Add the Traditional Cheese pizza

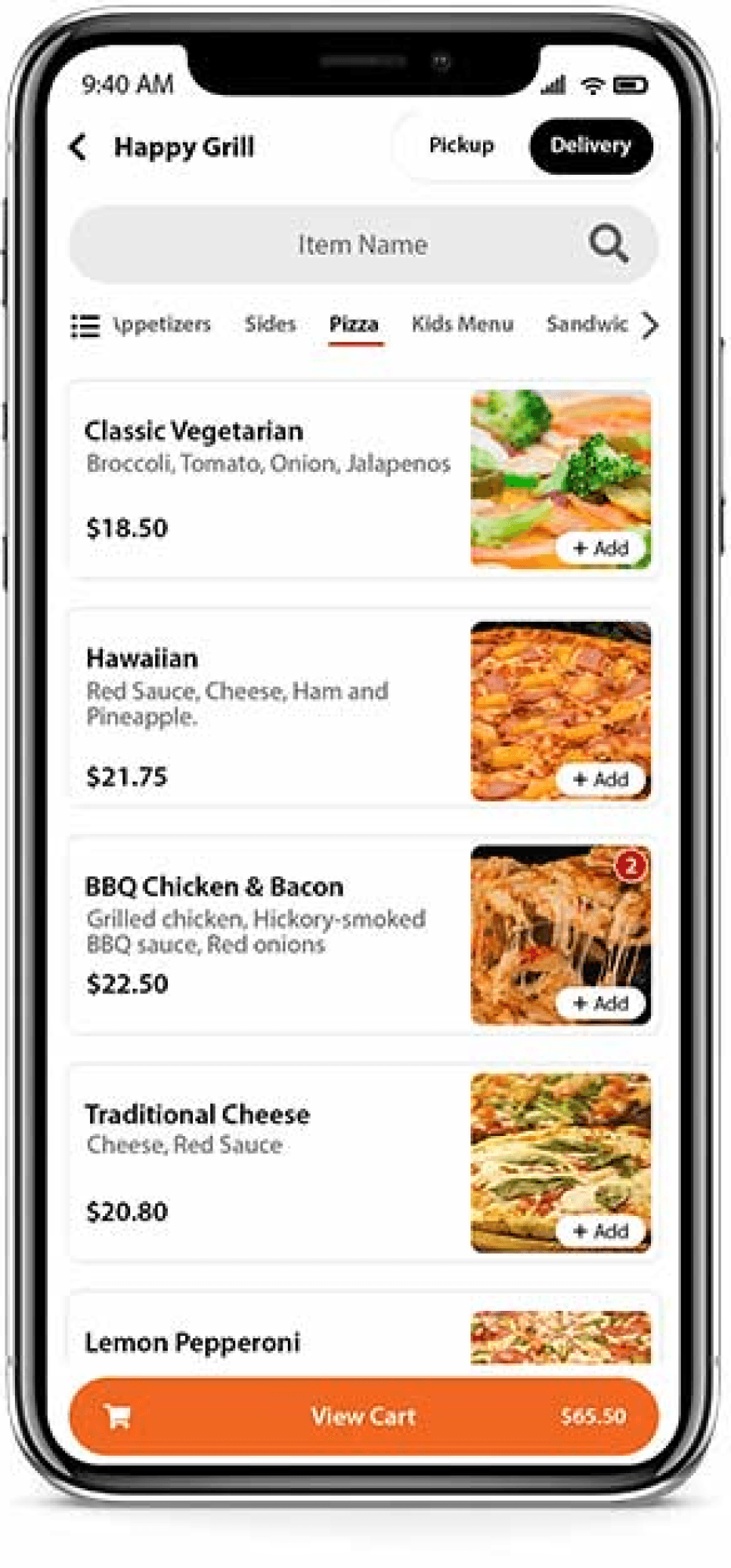click(601, 1231)
